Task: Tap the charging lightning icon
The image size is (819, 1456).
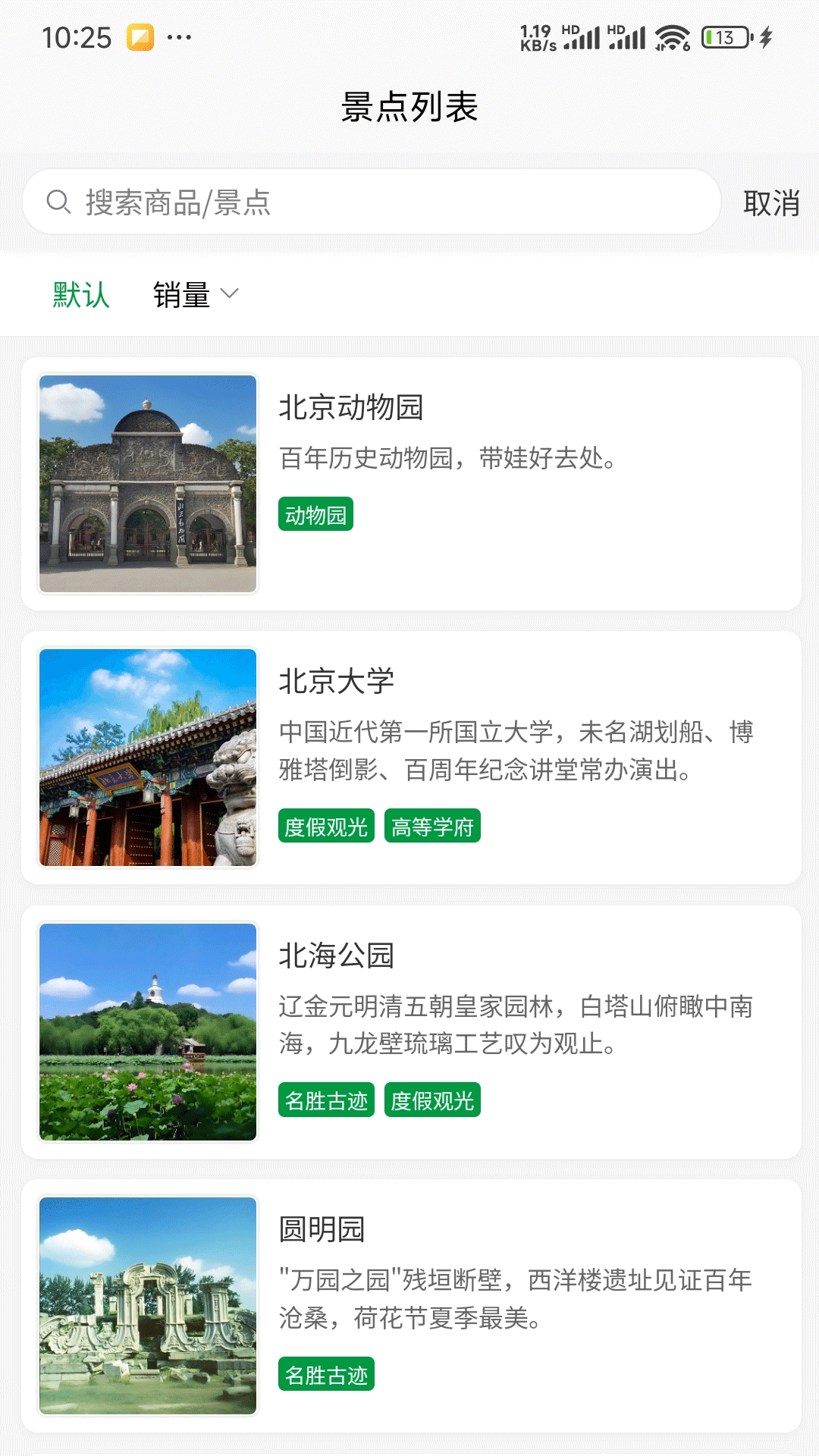Action: 766,34
